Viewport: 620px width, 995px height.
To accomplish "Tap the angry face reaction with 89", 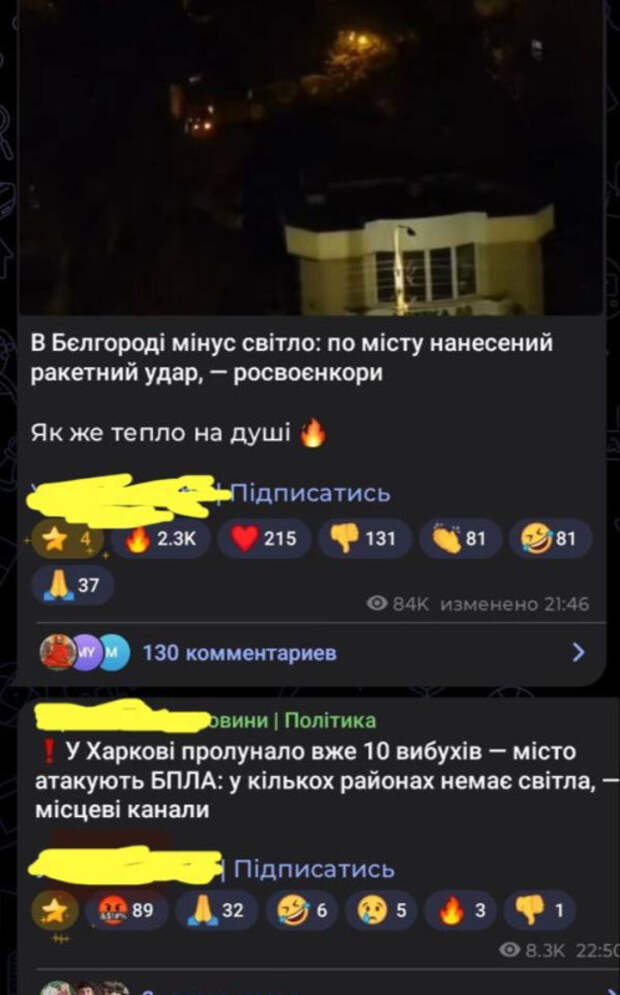I will click(x=124, y=911).
